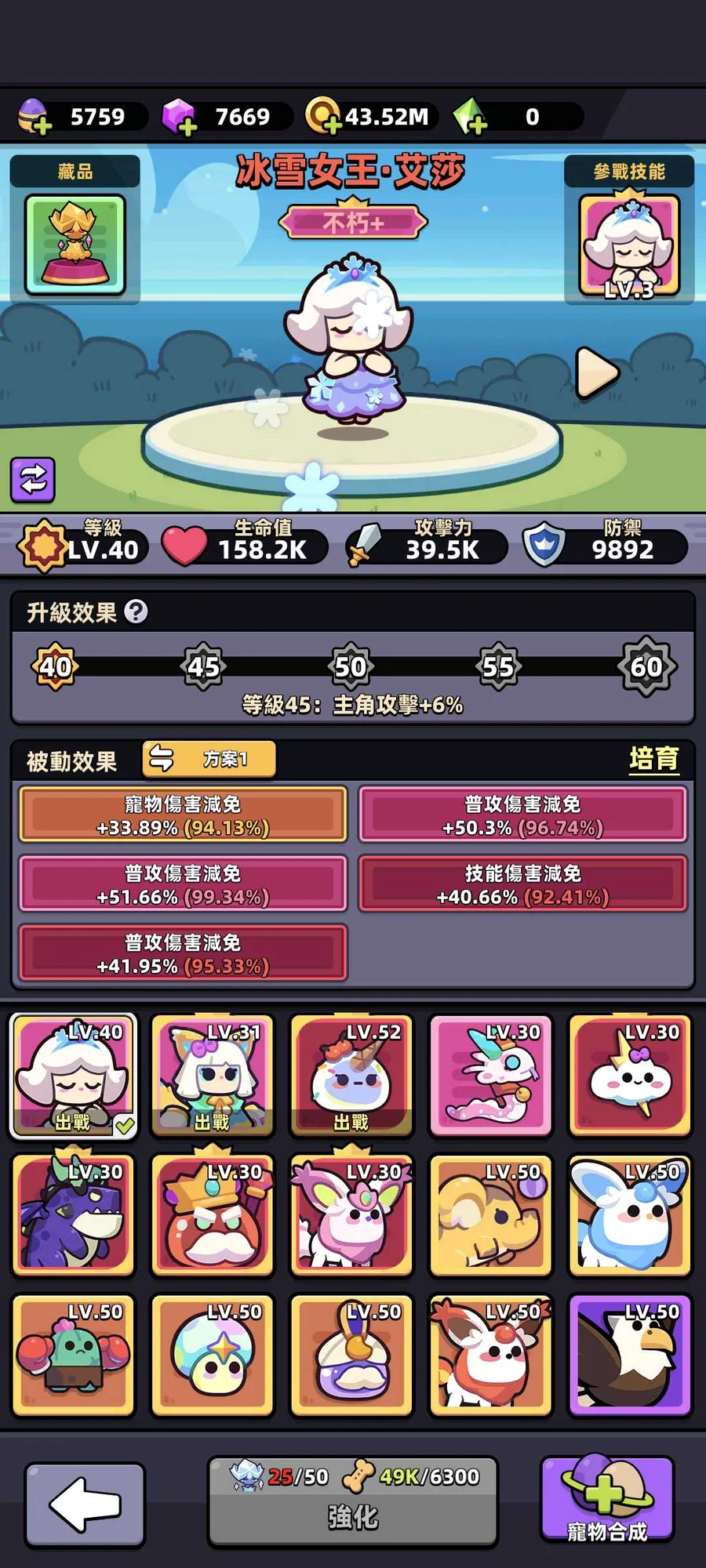Image resolution: width=706 pixels, height=1568 pixels.
Task: Show next pet with right arrow
Action: [597, 372]
